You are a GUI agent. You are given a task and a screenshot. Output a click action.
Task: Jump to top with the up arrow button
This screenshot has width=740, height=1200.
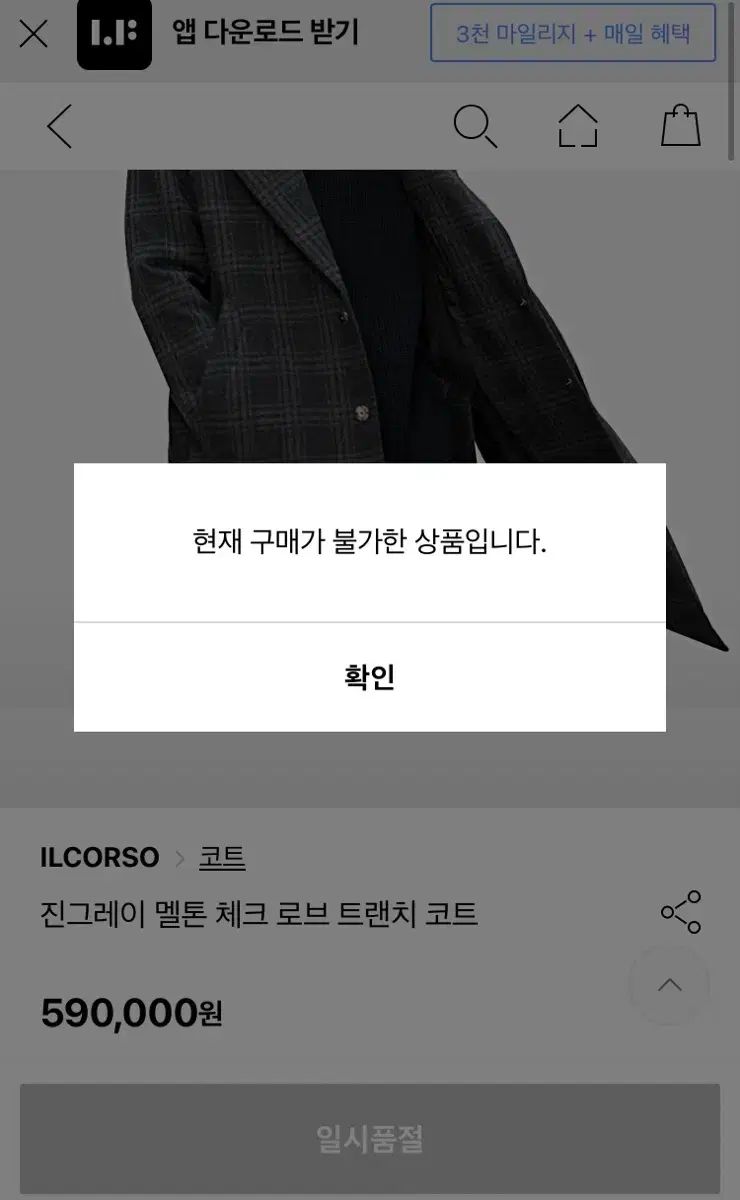tap(670, 985)
